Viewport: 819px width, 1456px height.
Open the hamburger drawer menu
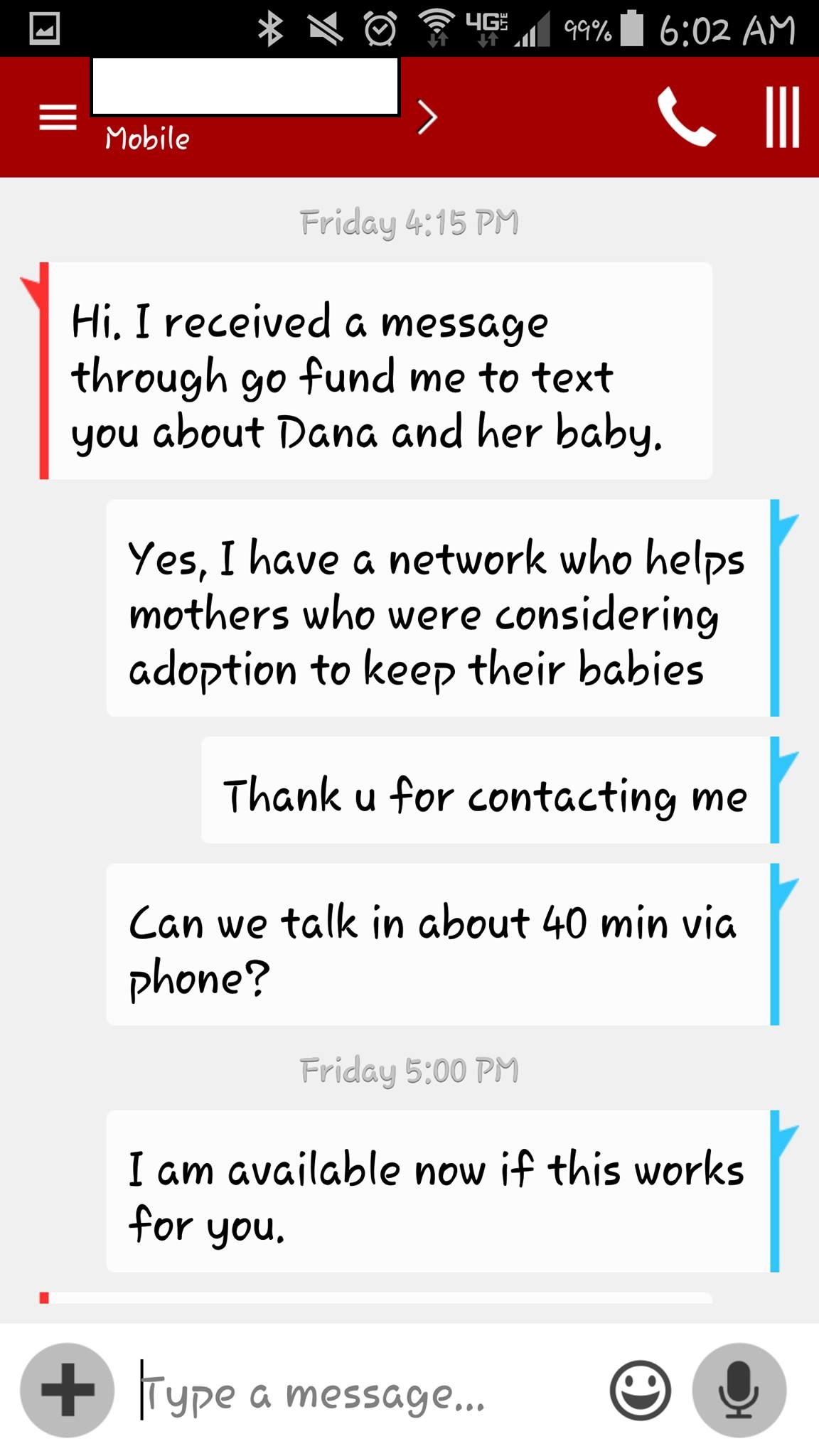click(58, 117)
